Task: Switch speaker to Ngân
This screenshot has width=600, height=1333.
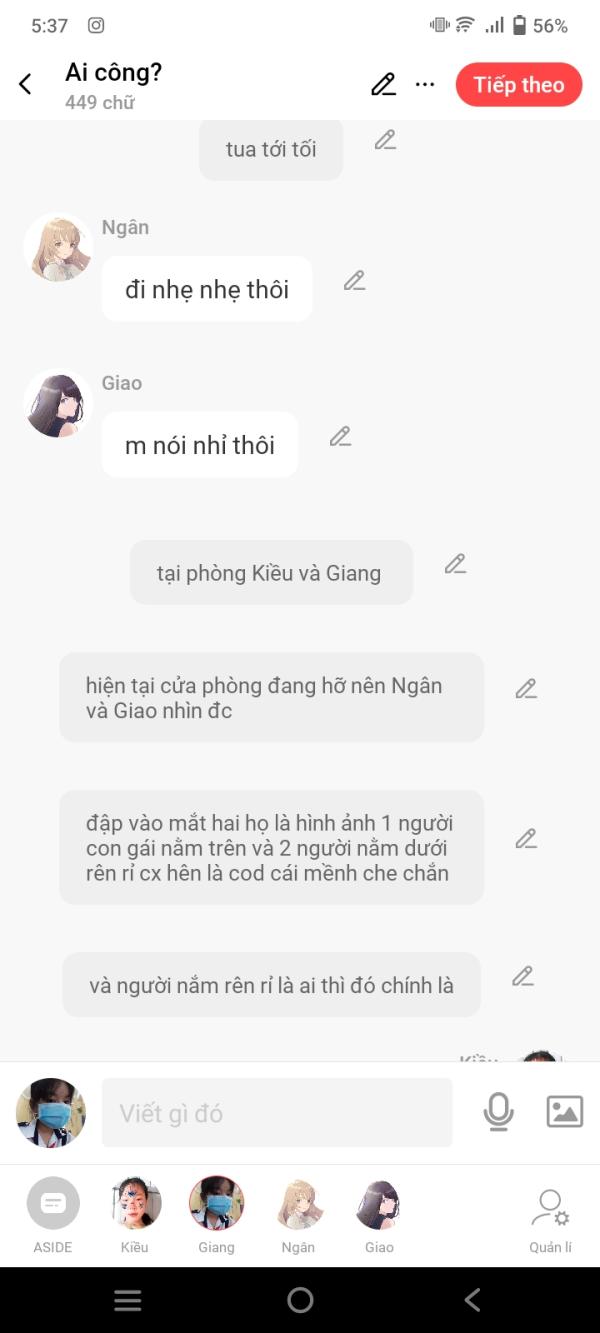Action: [298, 1214]
